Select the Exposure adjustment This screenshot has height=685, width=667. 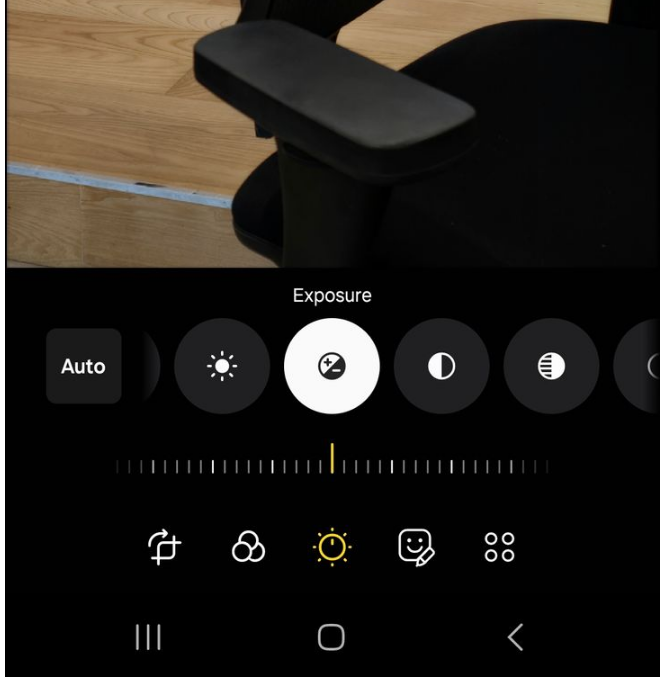point(332,366)
